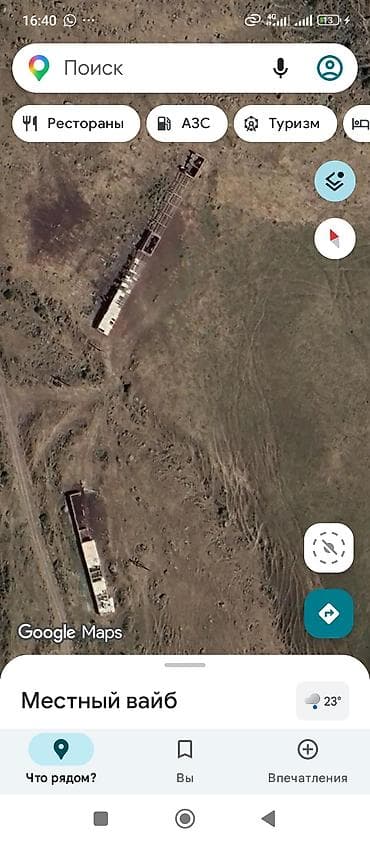Reset map orientation with the compass

(x=335, y=239)
